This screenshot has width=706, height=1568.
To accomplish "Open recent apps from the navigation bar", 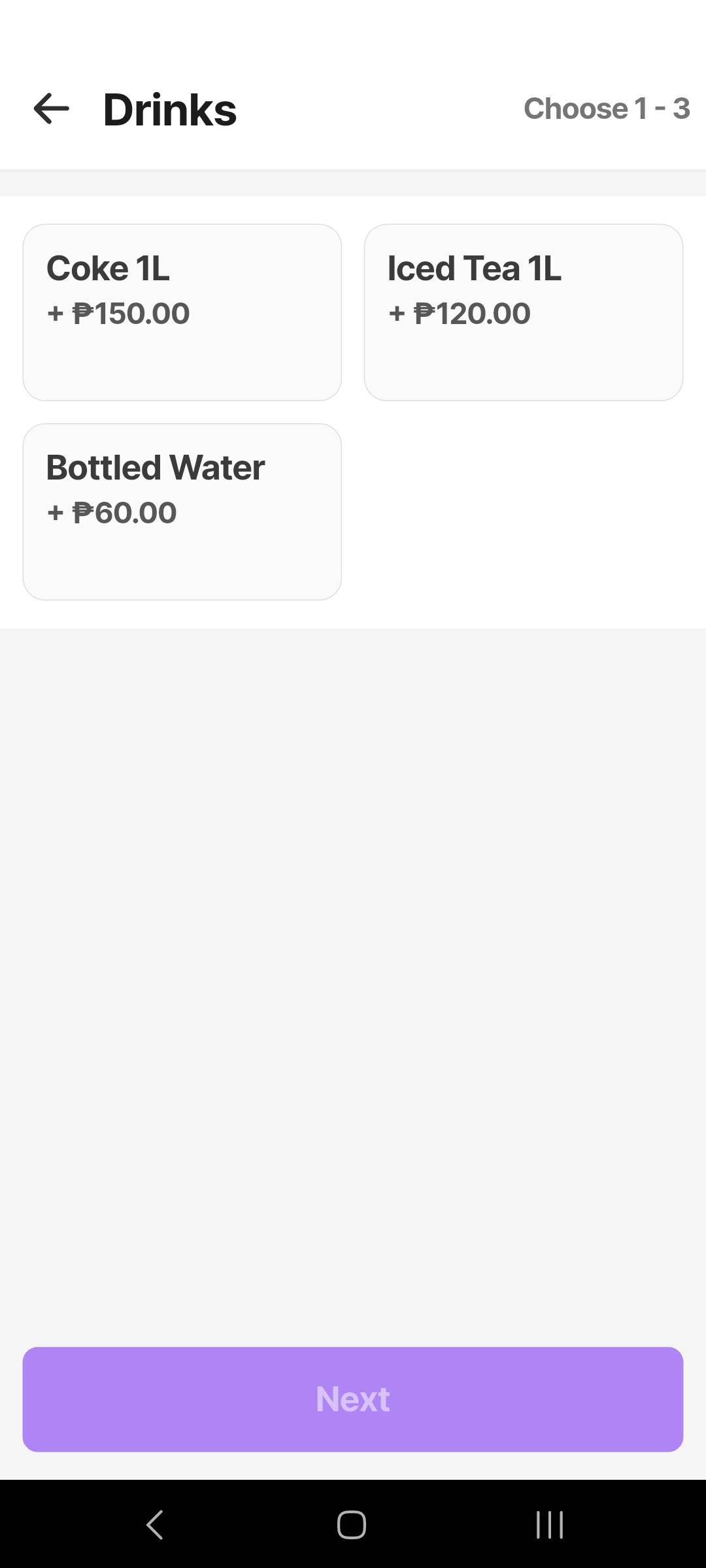I will [x=549, y=1525].
